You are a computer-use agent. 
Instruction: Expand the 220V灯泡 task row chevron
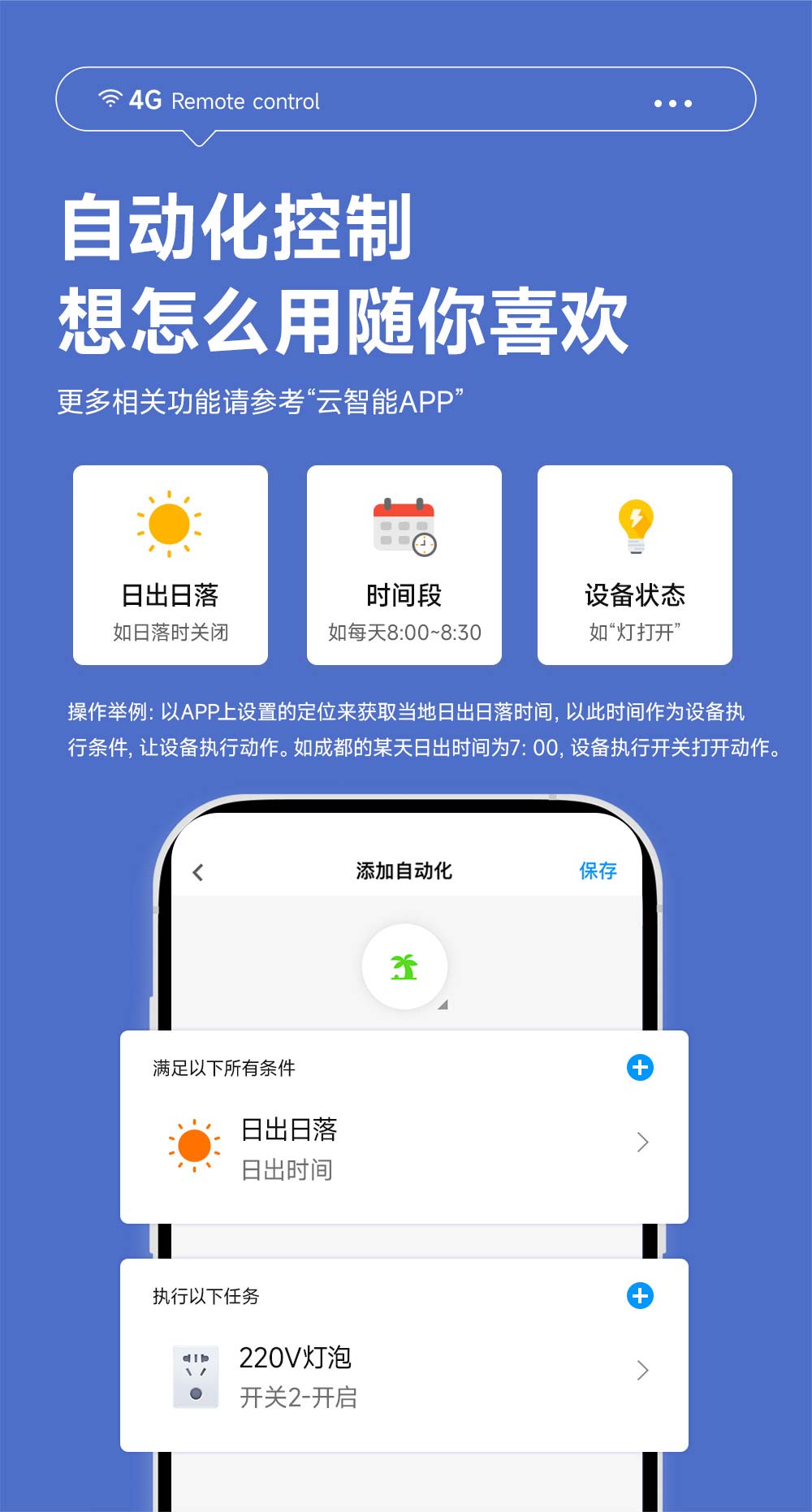[643, 1369]
